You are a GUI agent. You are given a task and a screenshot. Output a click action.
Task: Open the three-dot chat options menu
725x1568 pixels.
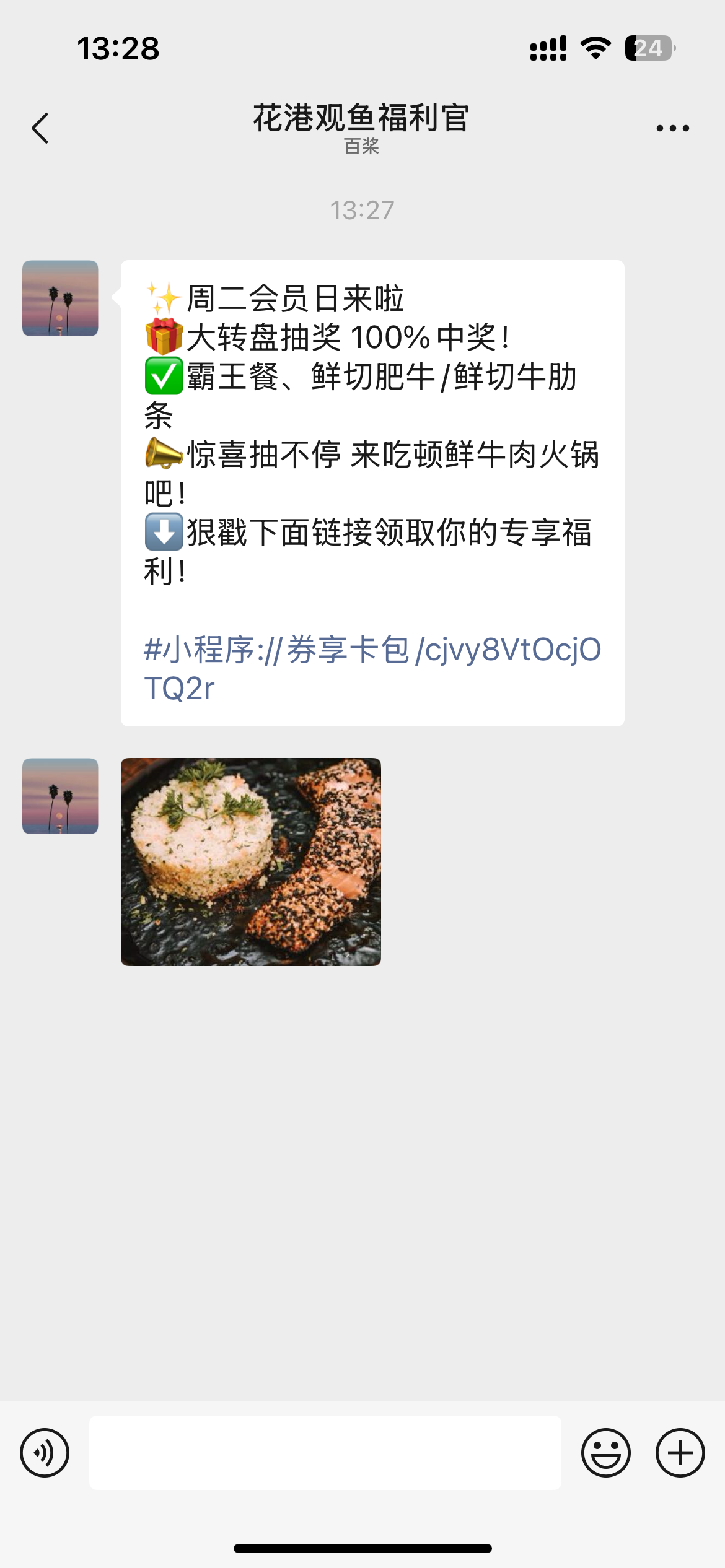tap(672, 128)
